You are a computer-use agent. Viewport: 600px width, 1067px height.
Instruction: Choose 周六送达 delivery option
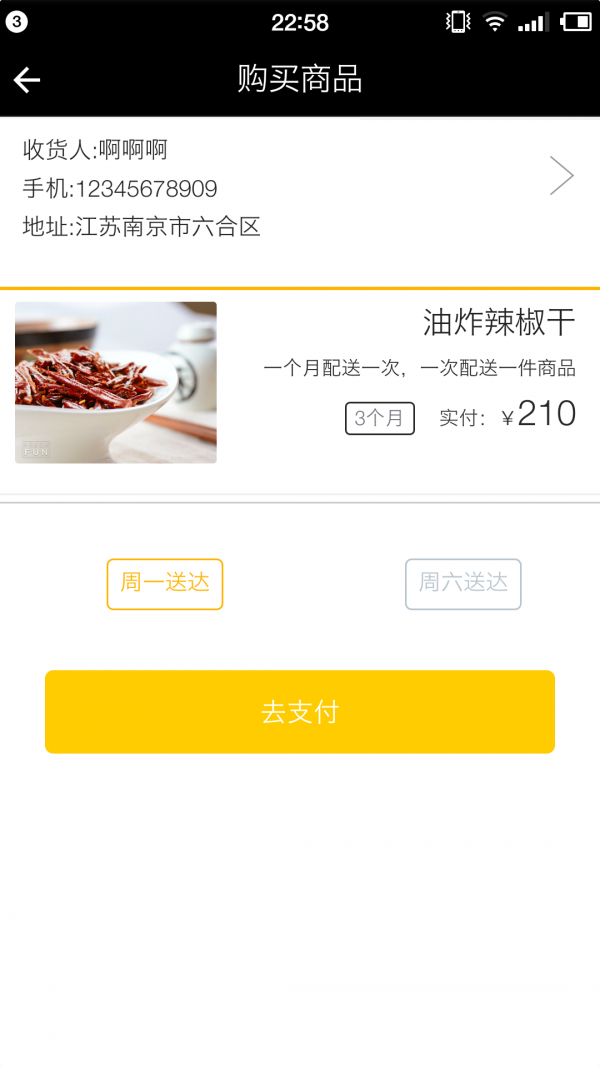click(x=463, y=583)
